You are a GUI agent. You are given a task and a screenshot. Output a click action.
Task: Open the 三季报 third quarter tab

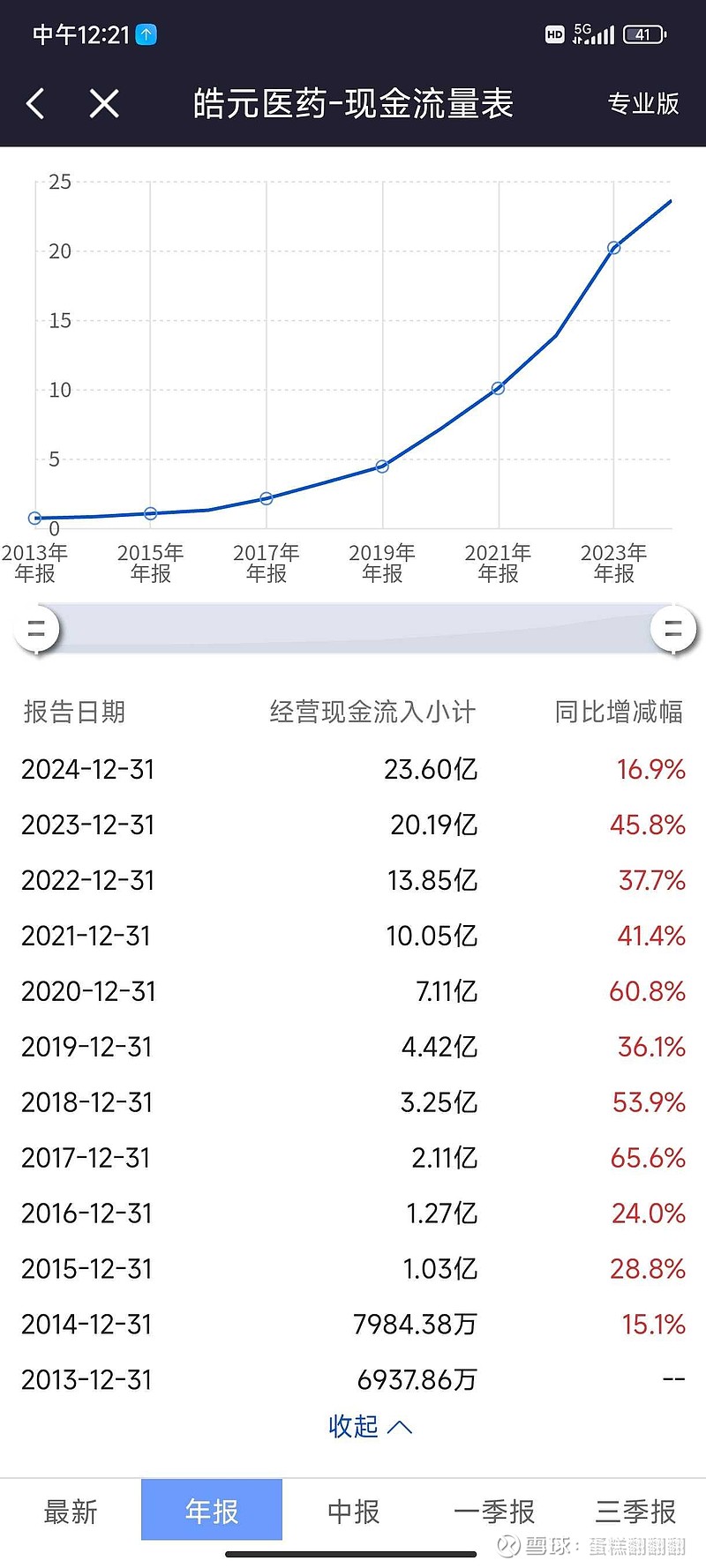tap(634, 1510)
